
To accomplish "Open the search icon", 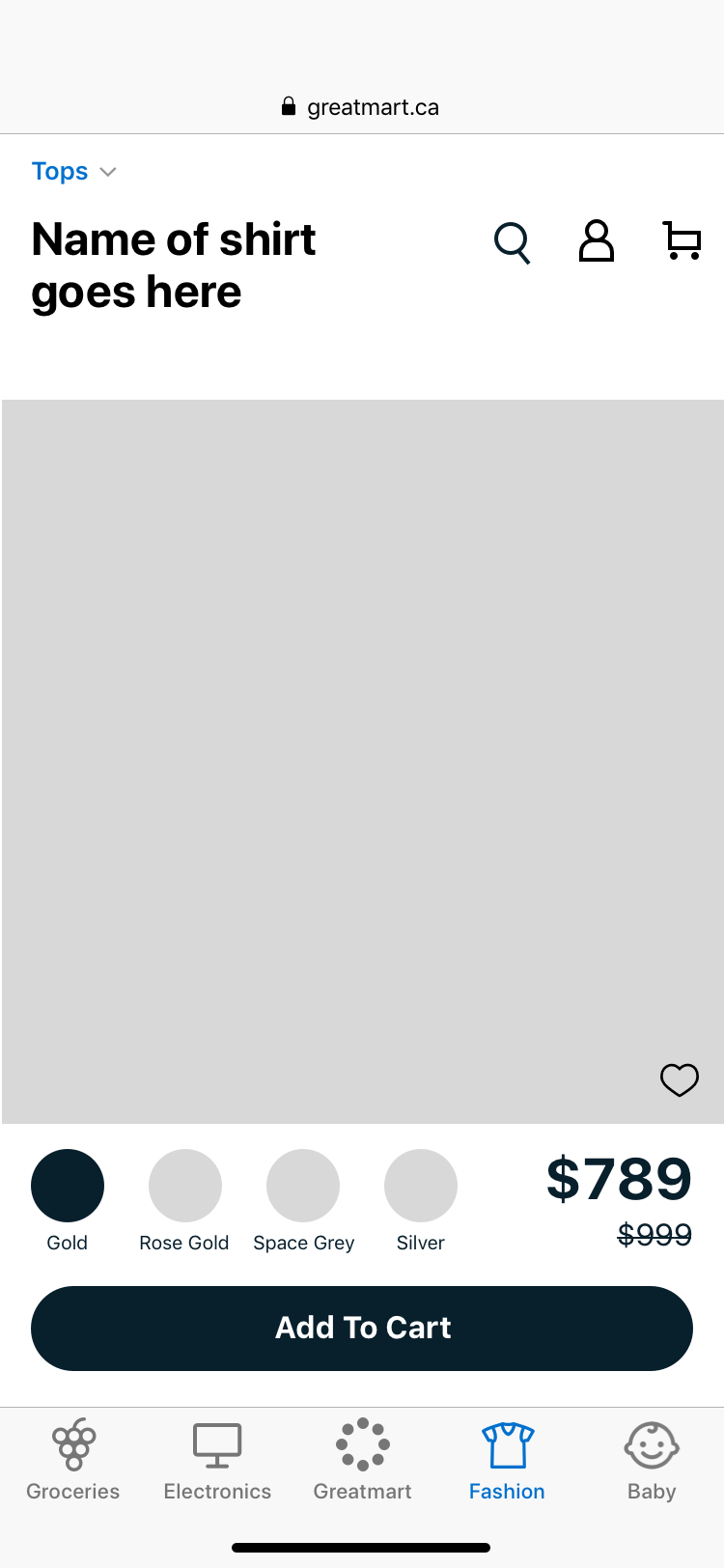I will coord(512,242).
